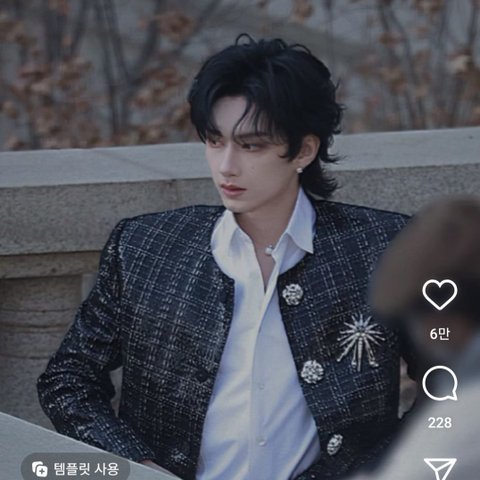Share this reel with the paper-plane icon
This screenshot has height=480, width=480.
click(x=440, y=469)
